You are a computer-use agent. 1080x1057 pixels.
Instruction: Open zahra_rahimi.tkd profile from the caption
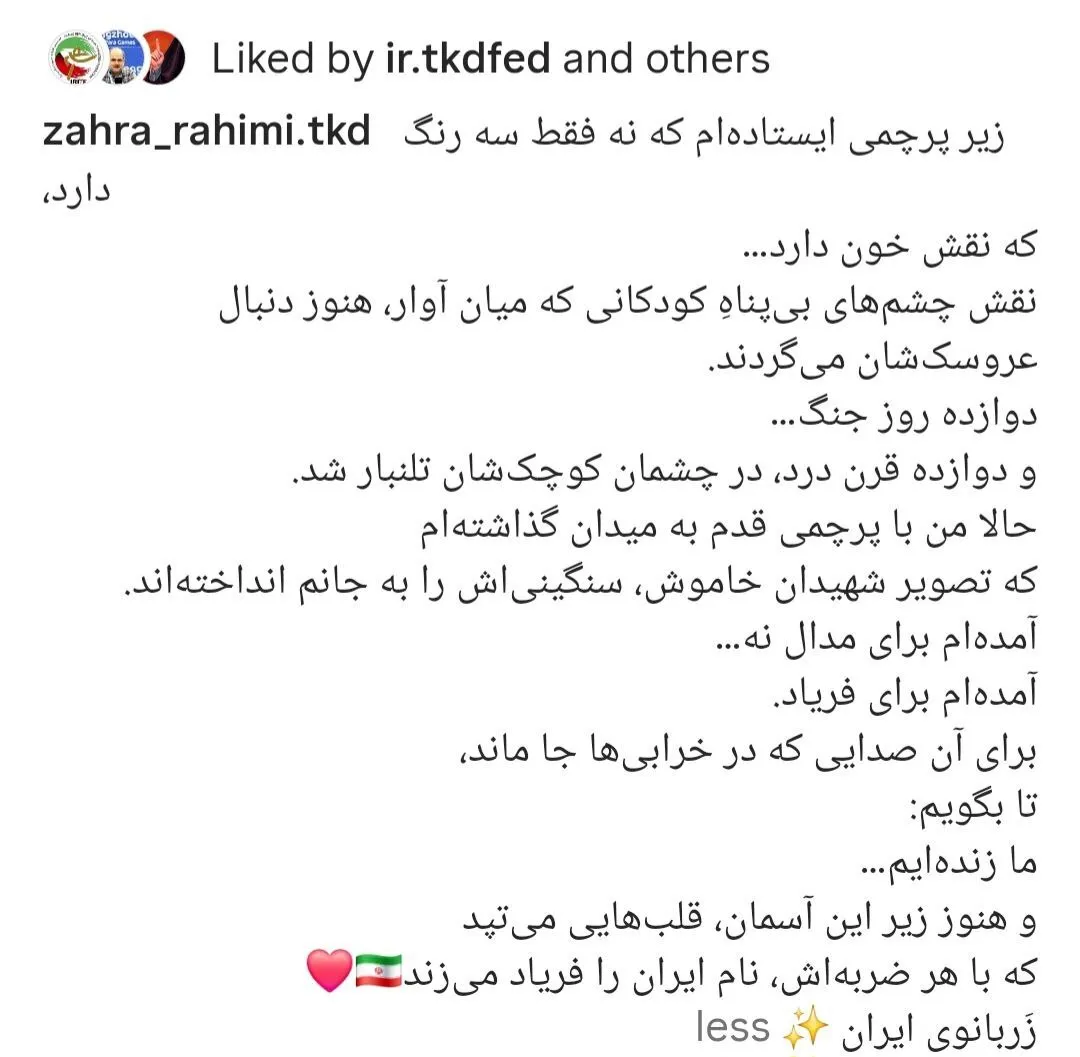coord(207,132)
